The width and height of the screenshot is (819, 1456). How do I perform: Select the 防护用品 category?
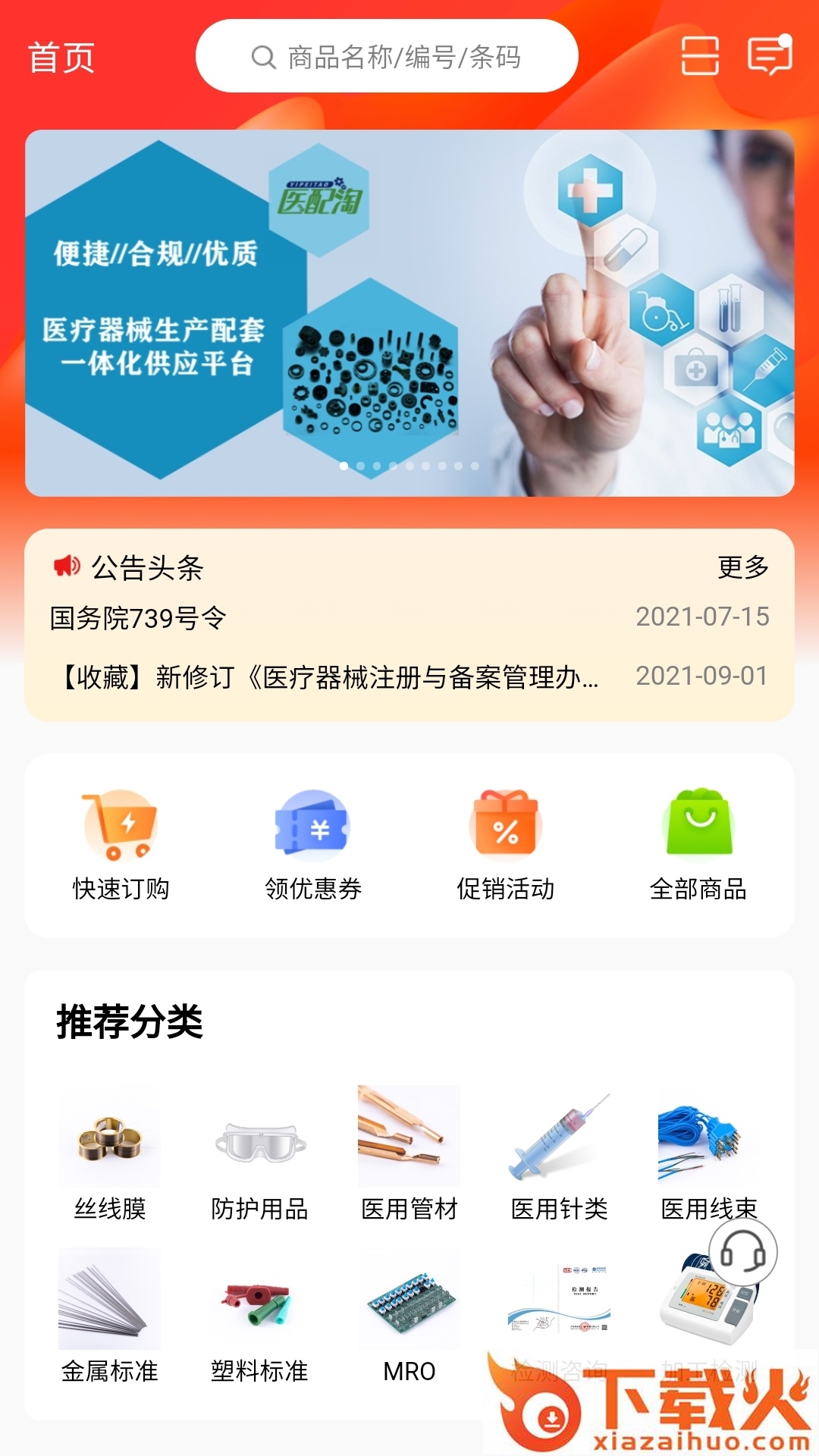pyautogui.click(x=259, y=1154)
